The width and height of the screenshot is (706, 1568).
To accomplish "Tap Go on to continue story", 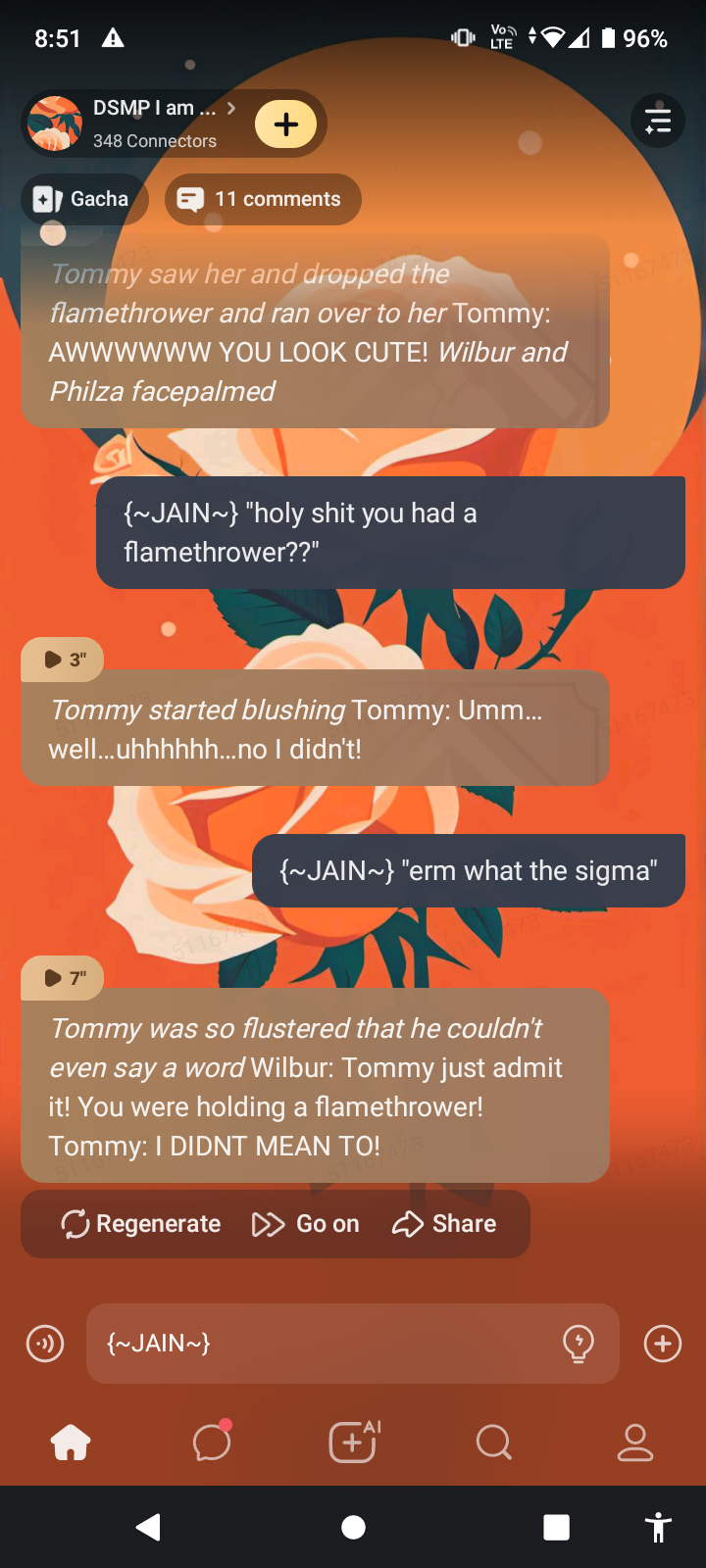I will tap(306, 1224).
